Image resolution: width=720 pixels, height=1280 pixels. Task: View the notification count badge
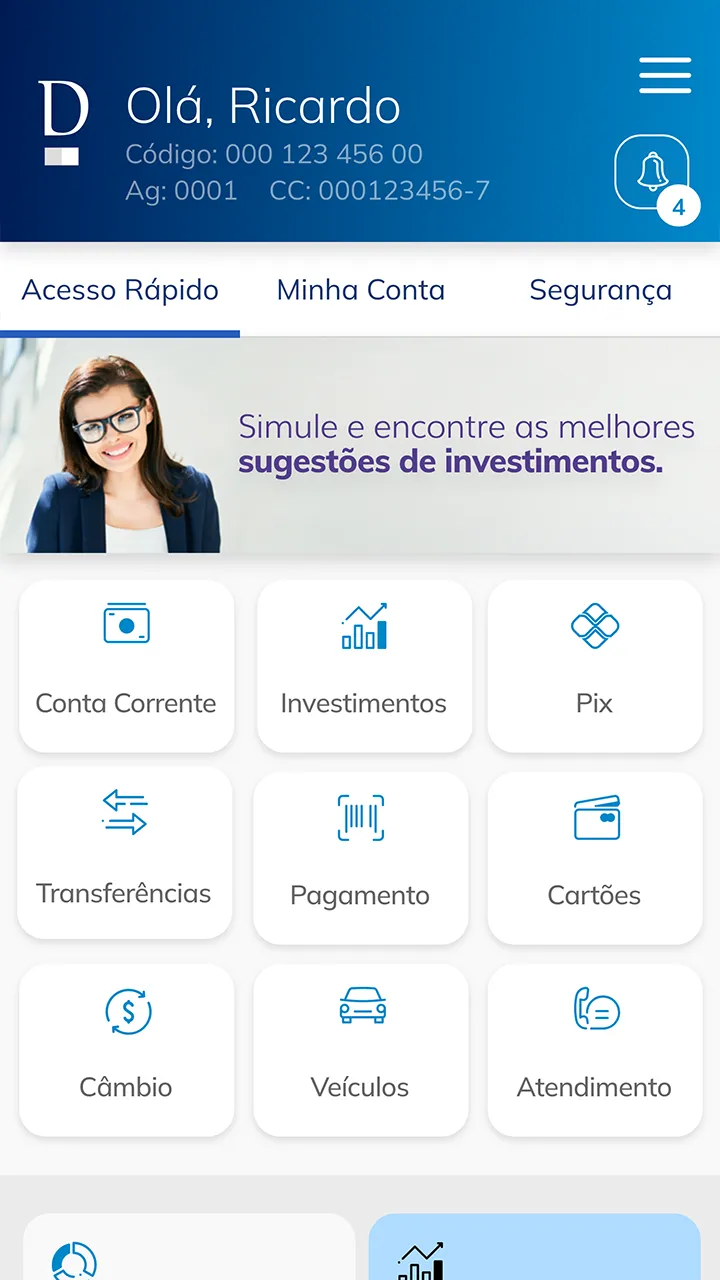coord(679,208)
